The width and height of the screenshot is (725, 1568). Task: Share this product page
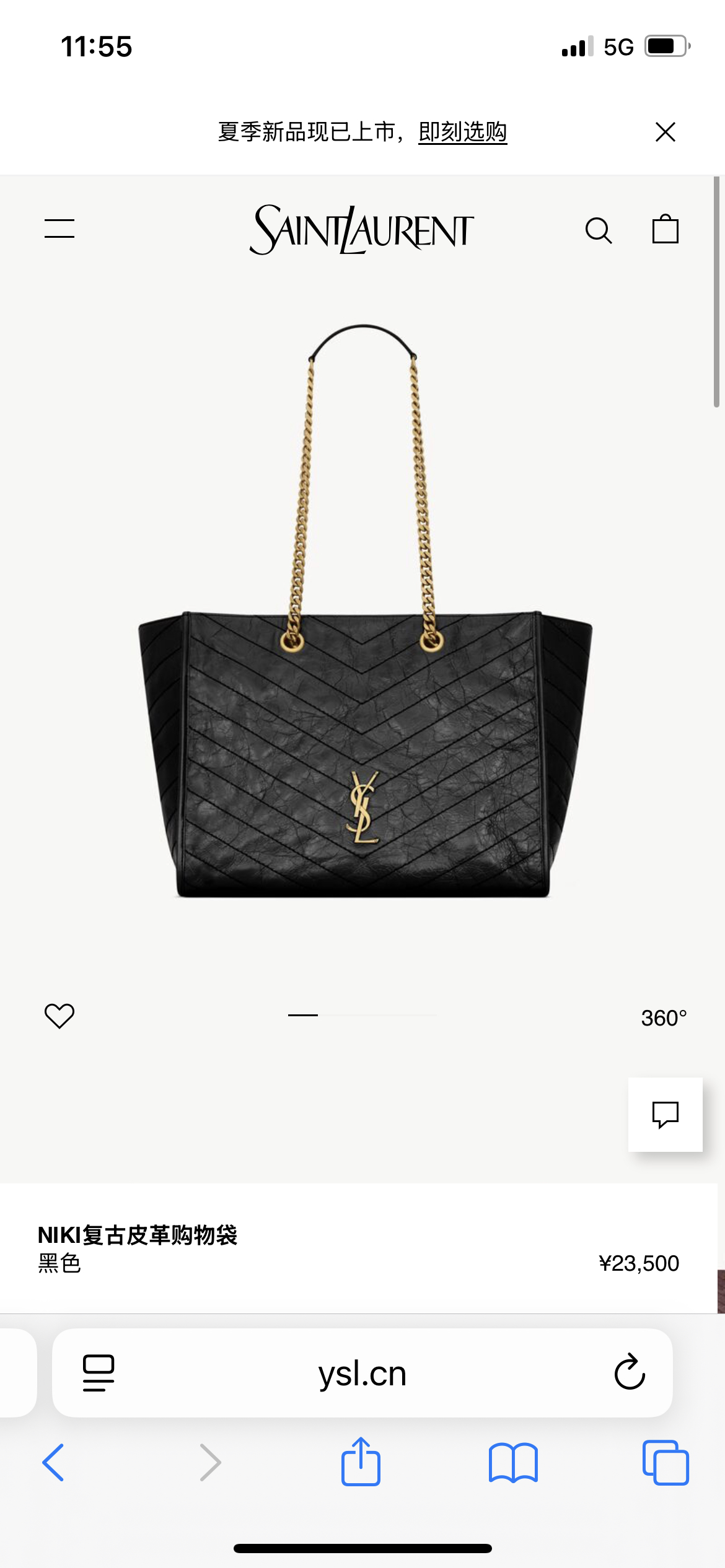click(x=361, y=1461)
